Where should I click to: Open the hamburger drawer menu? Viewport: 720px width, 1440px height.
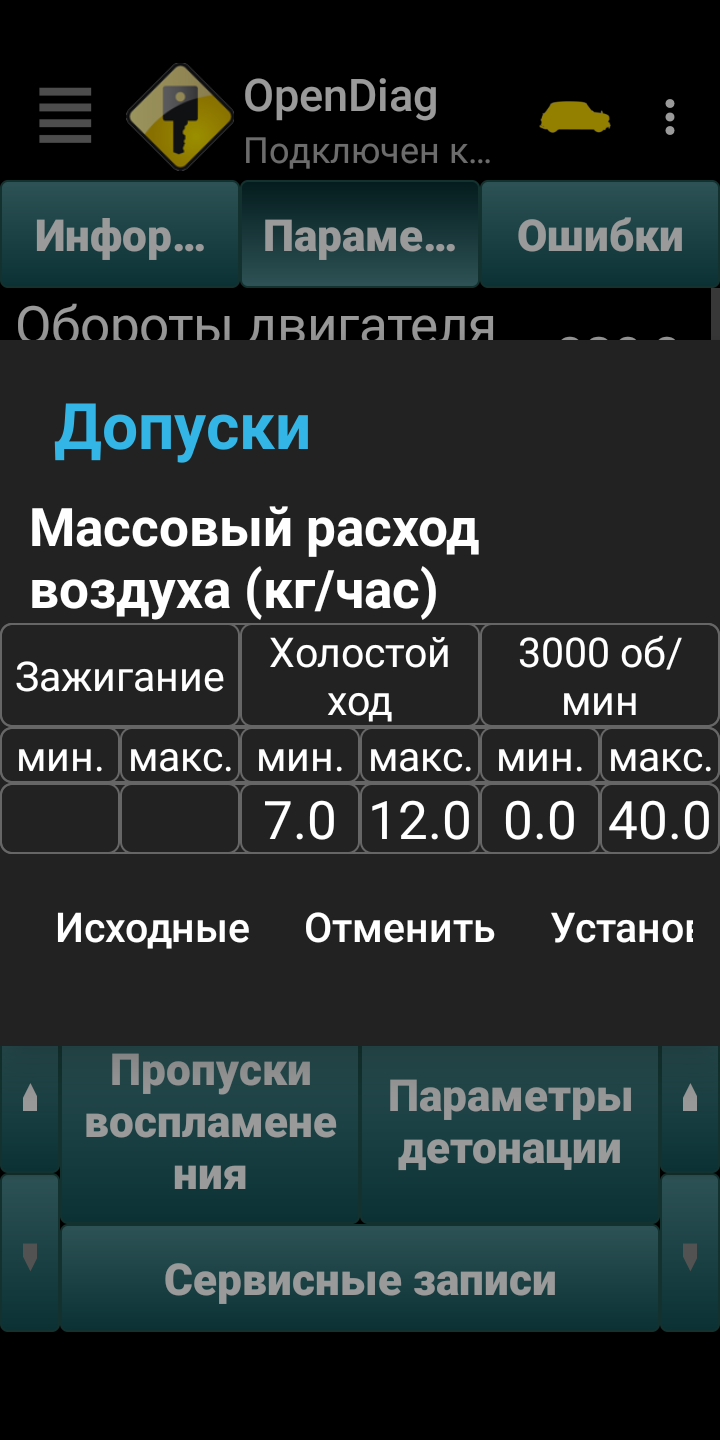click(x=65, y=116)
